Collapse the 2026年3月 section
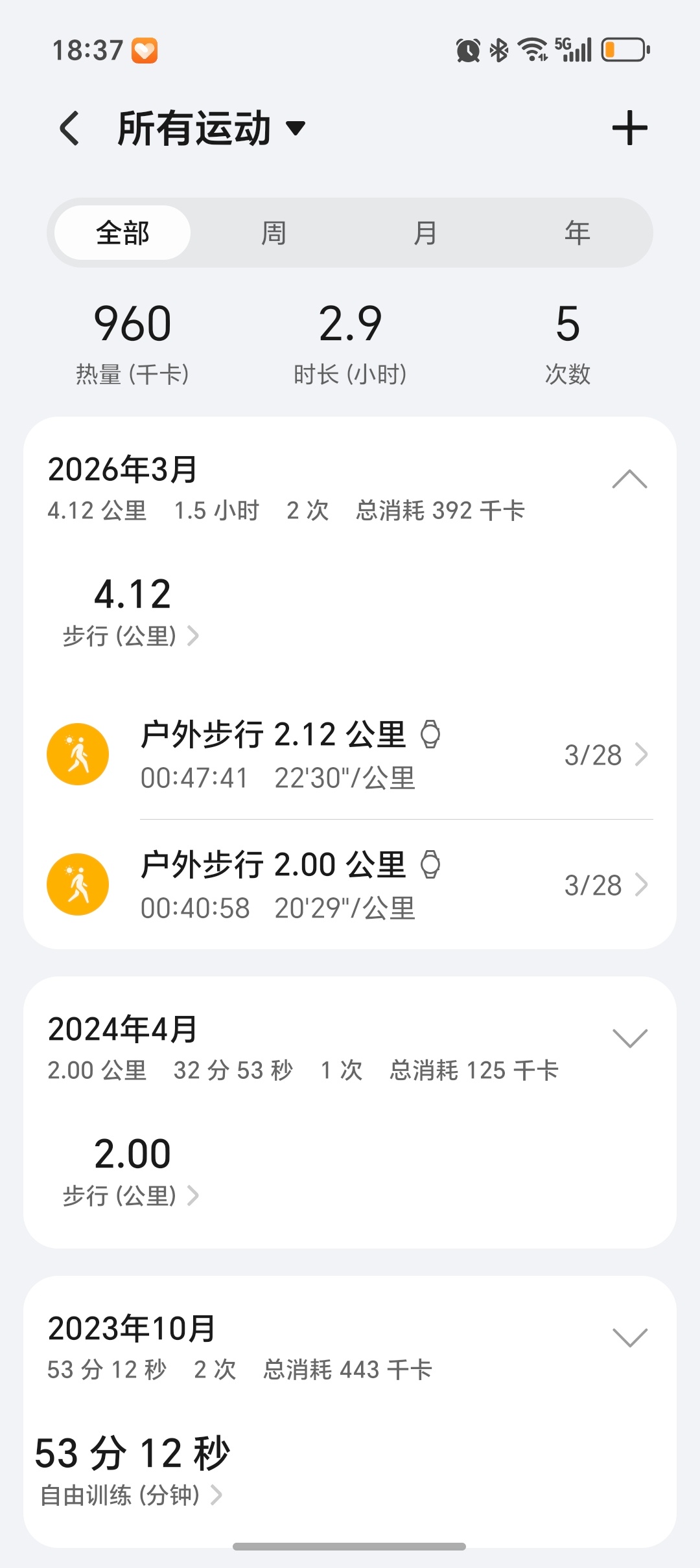The height and width of the screenshot is (1568, 700). pos(629,479)
